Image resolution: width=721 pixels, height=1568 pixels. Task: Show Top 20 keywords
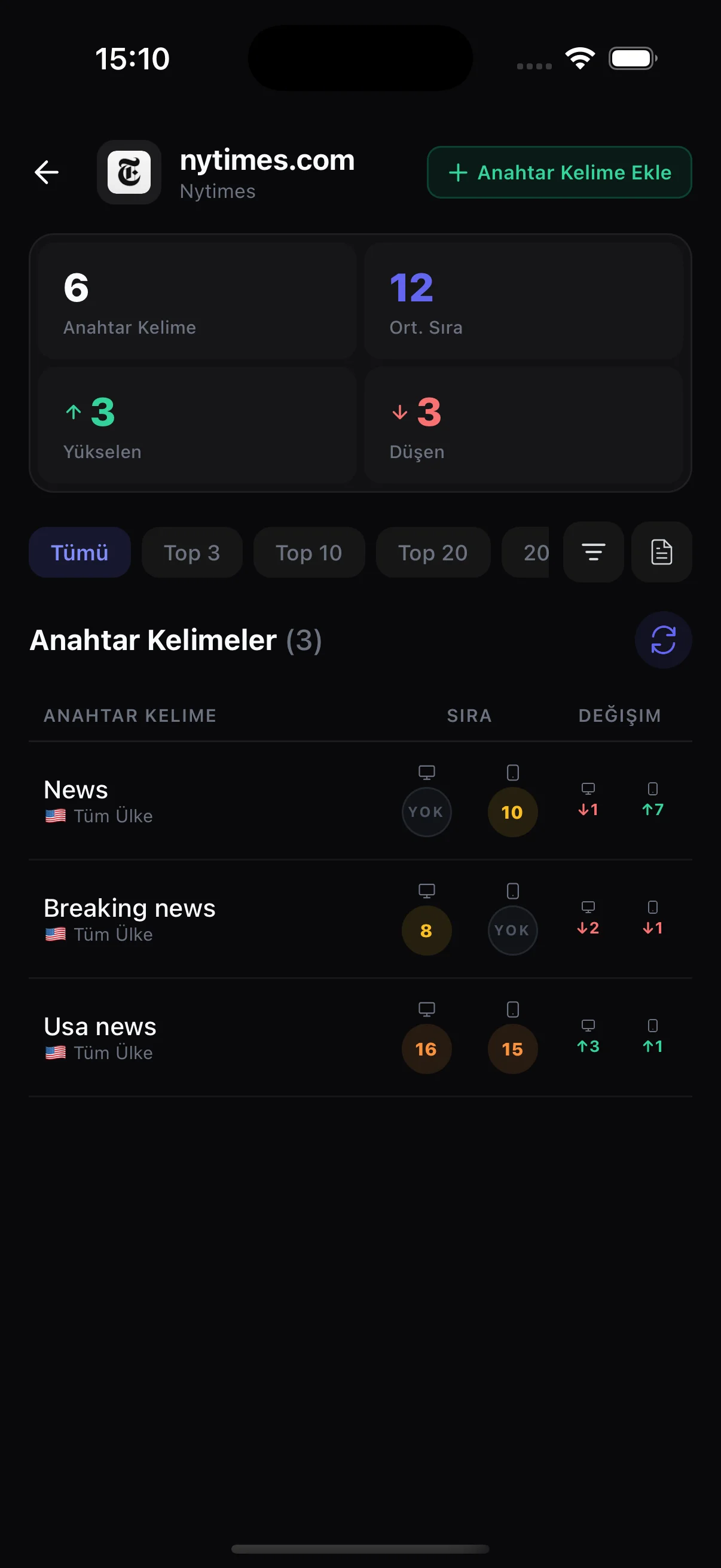pyautogui.click(x=433, y=553)
